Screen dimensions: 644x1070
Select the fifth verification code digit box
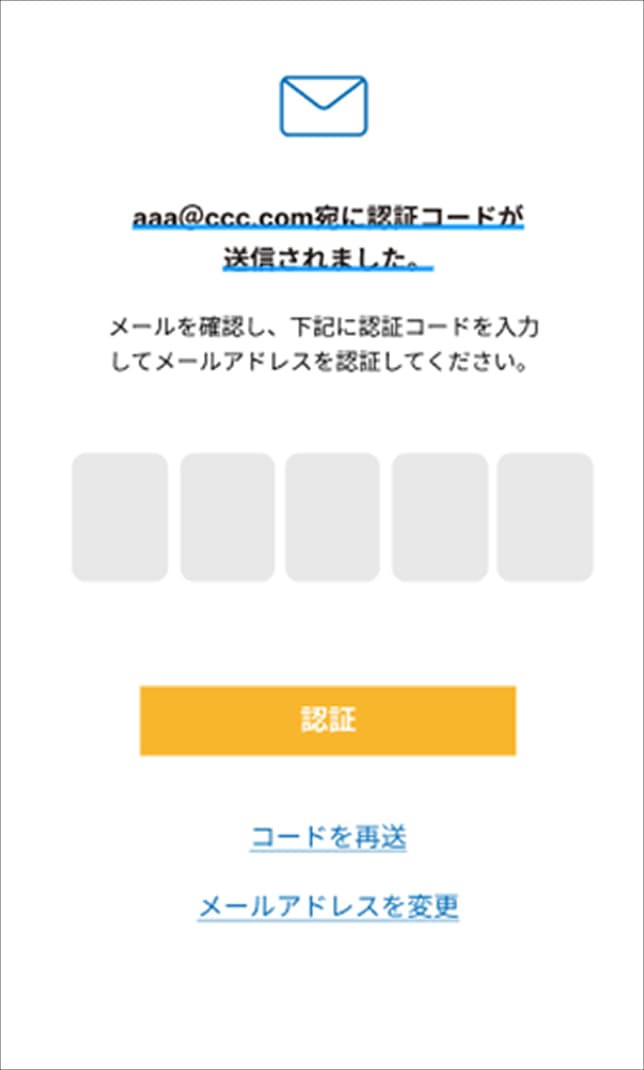click(x=545, y=517)
